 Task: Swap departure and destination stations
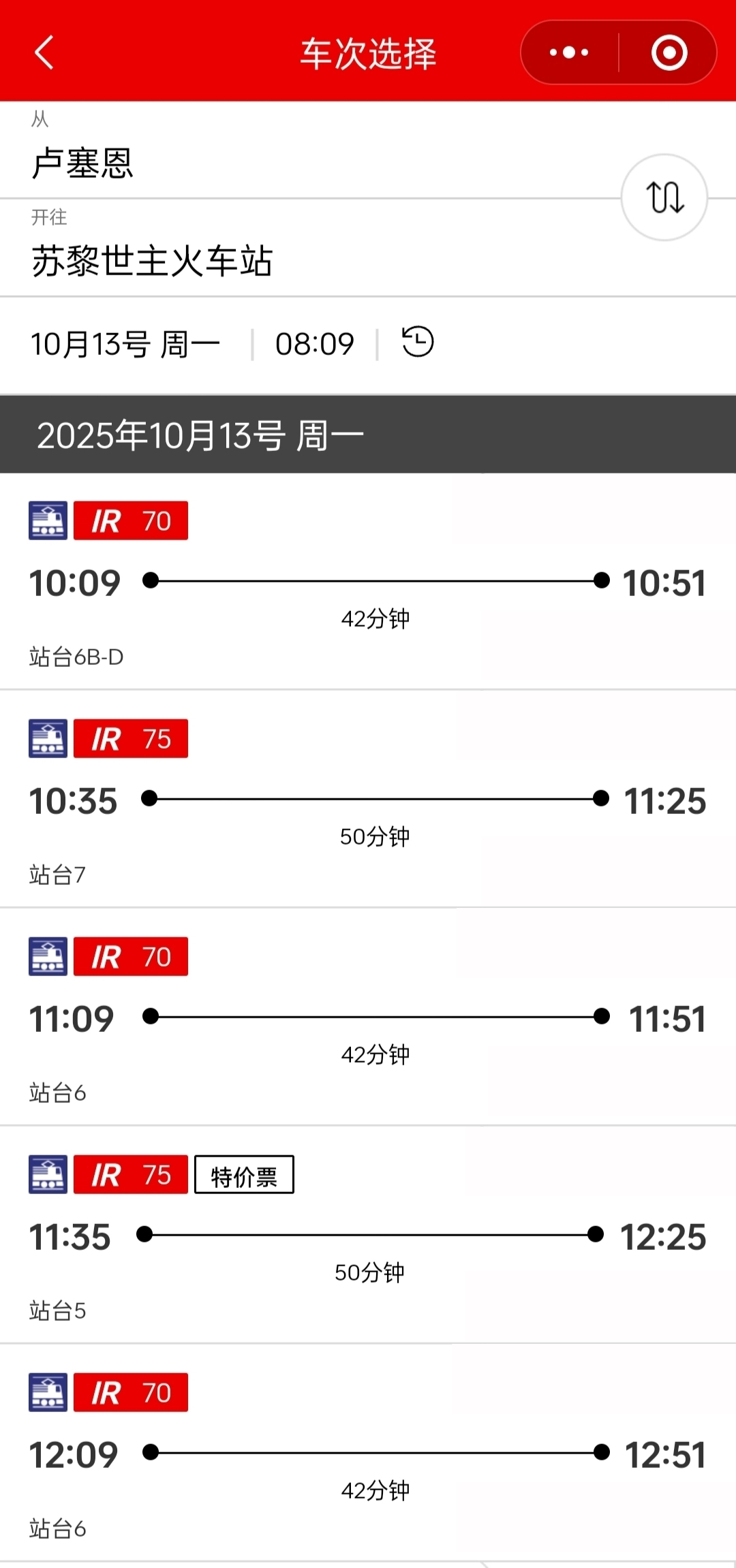664,198
